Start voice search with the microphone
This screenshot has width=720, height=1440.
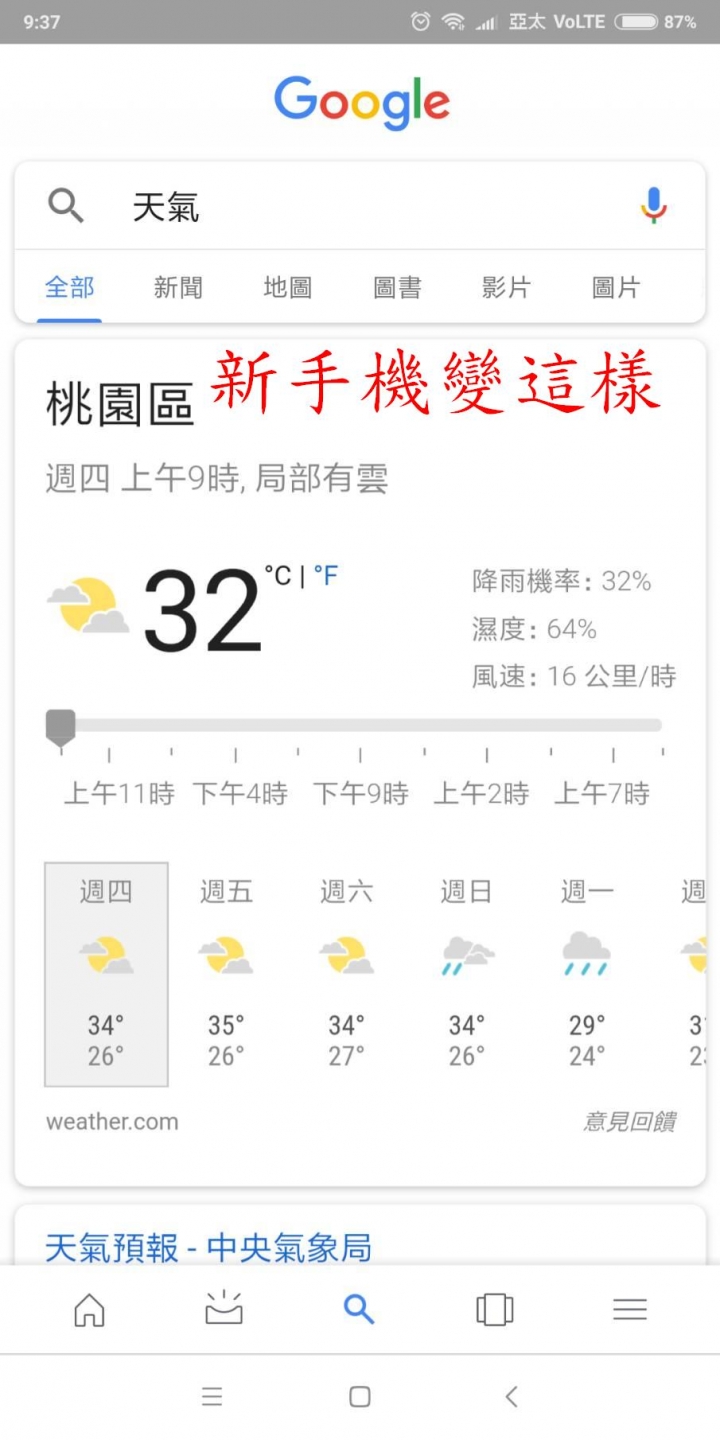coord(654,206)
